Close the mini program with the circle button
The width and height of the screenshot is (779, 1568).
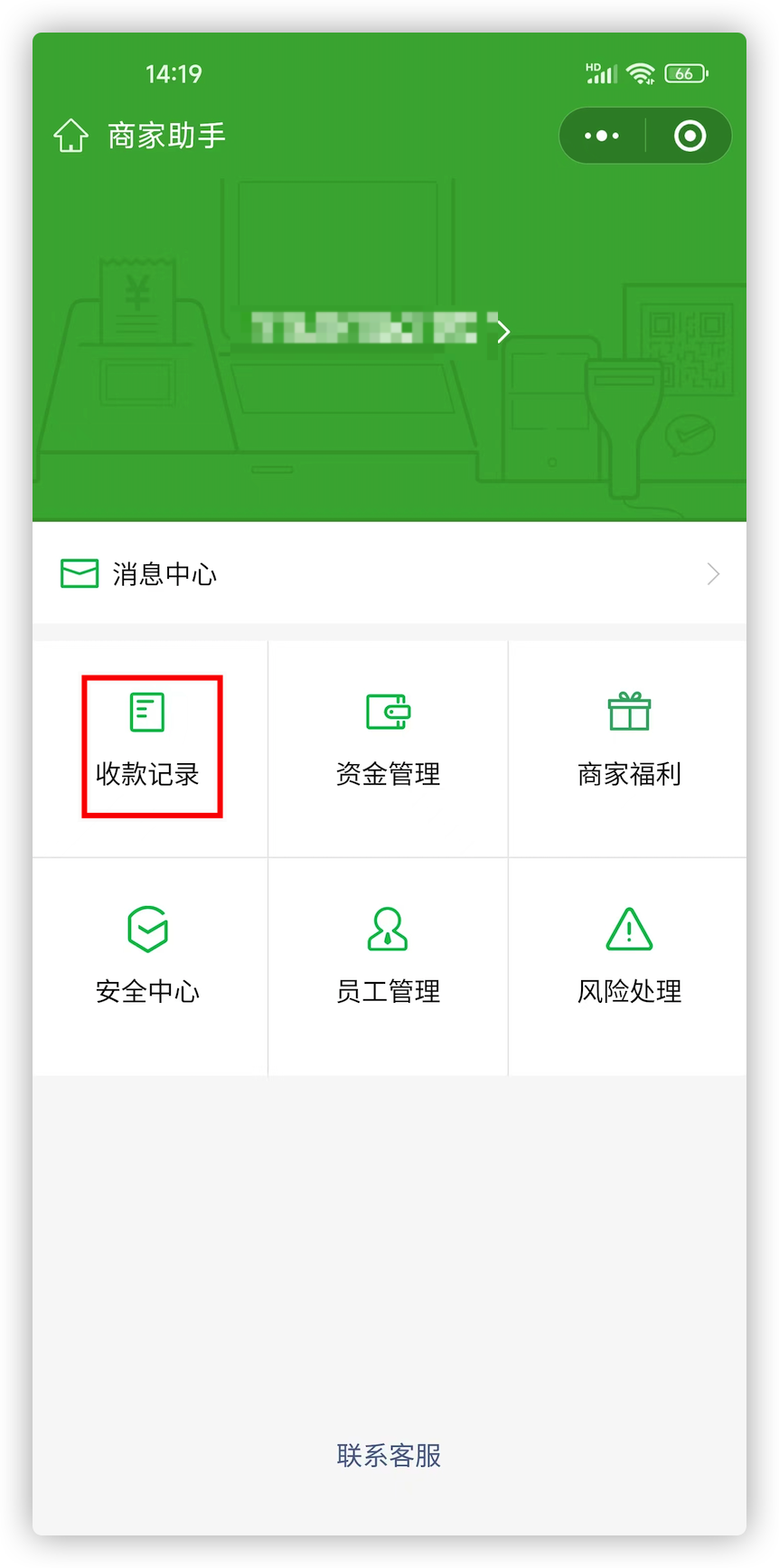[690, 136]
